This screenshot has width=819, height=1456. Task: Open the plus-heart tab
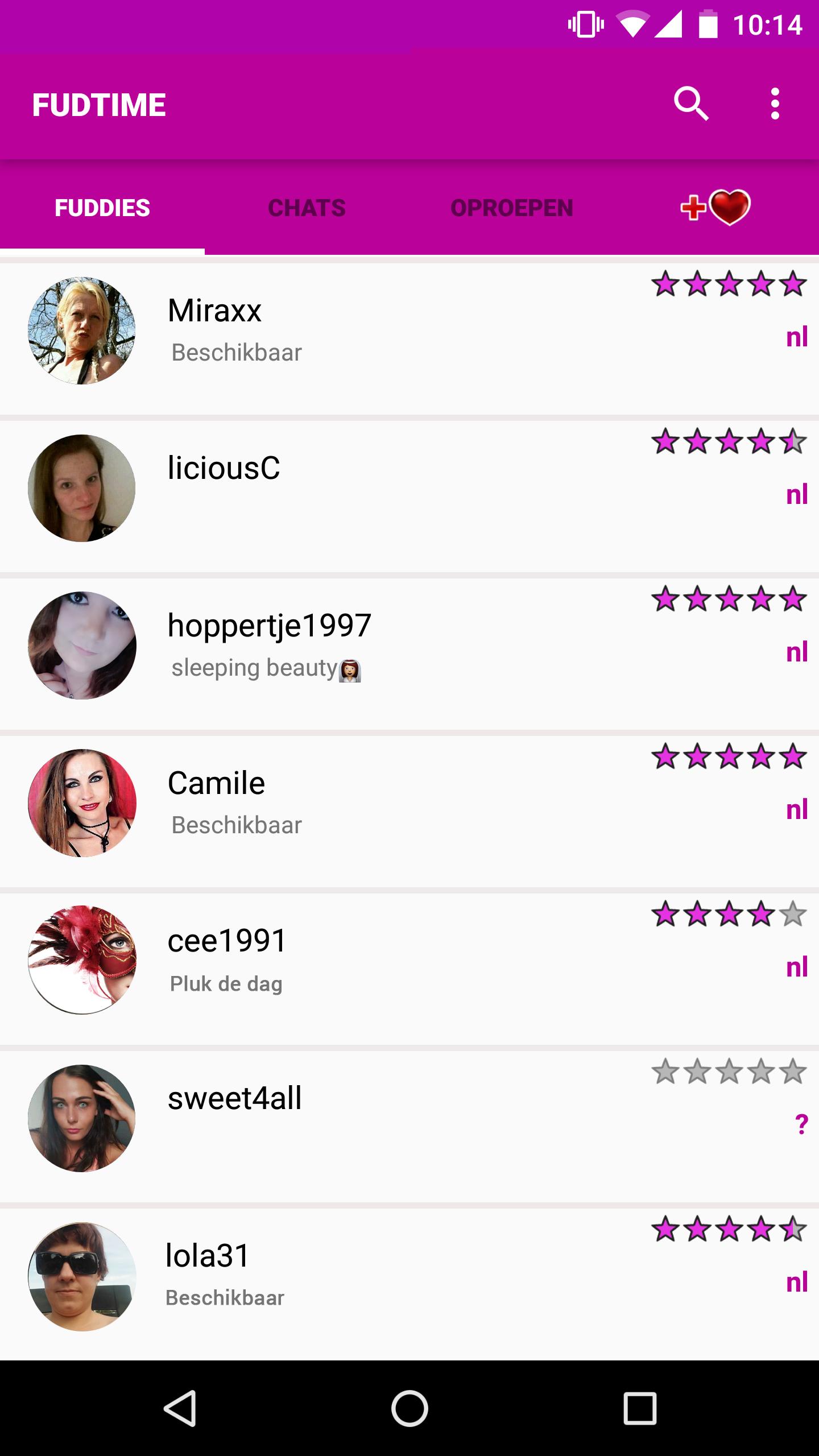(x=716, y=207)
